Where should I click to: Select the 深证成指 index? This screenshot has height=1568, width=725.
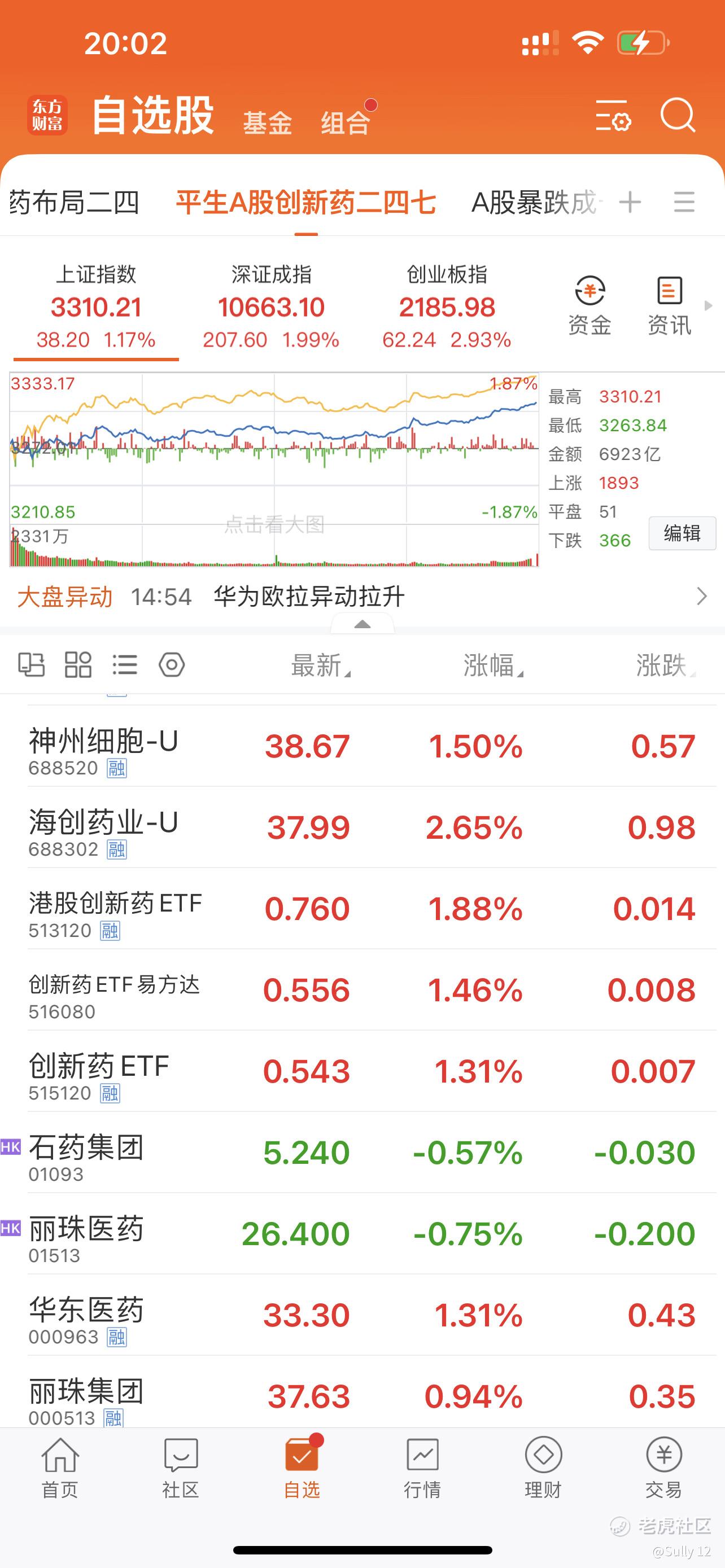tap(272, 307)
